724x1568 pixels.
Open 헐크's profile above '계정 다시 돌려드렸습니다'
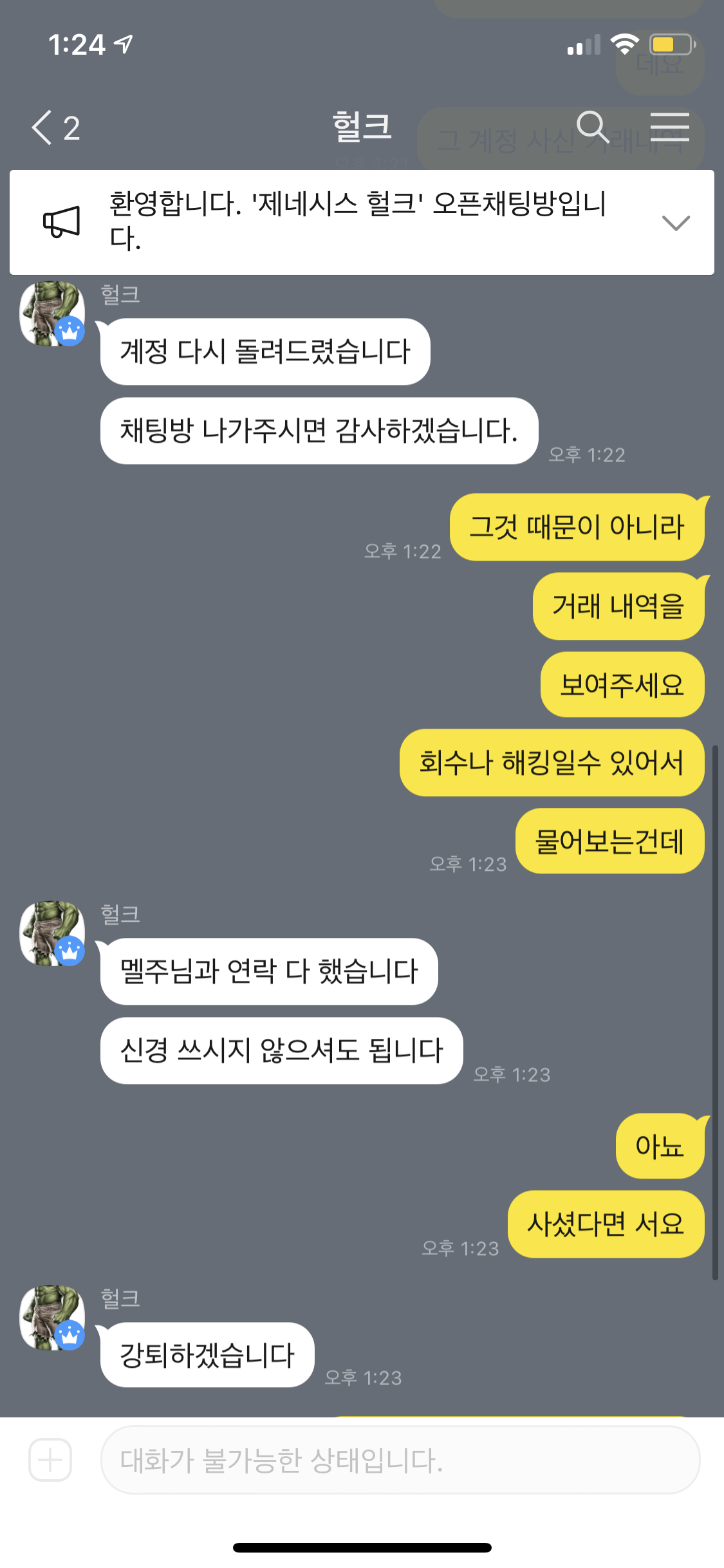click(x=53, y=313)
